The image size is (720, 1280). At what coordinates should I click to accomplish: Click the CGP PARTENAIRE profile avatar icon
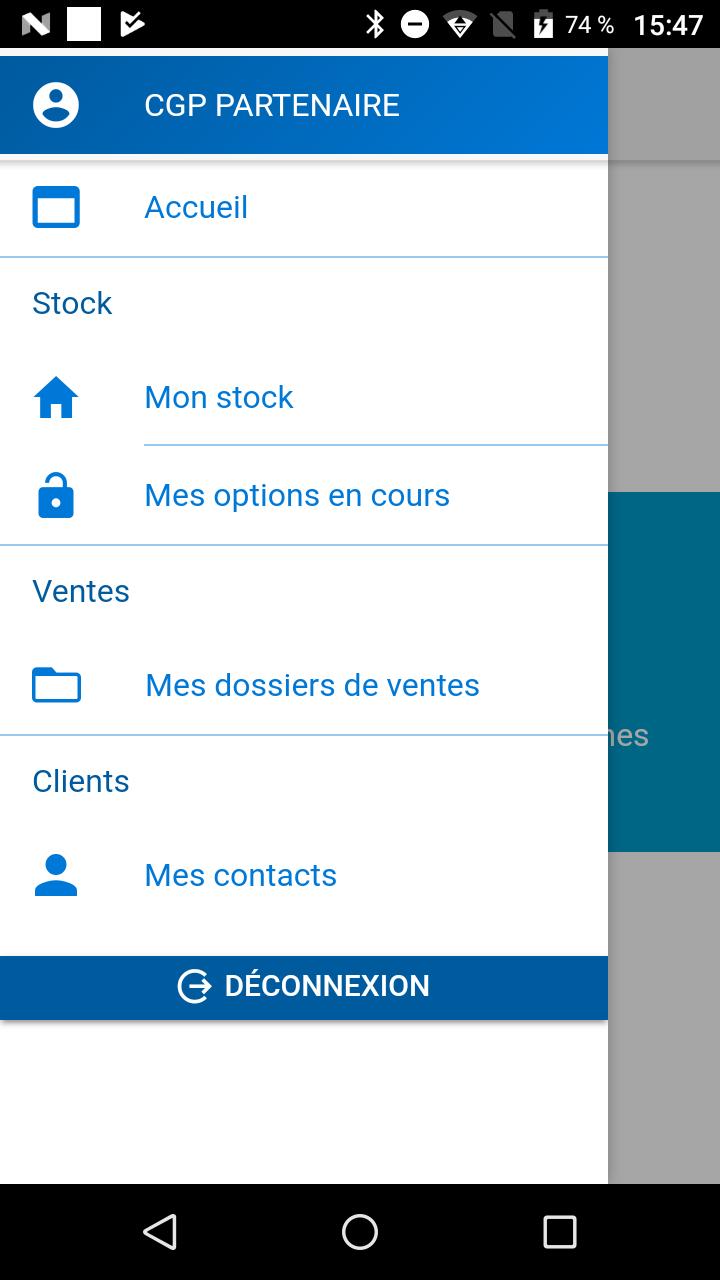[57, 103]
